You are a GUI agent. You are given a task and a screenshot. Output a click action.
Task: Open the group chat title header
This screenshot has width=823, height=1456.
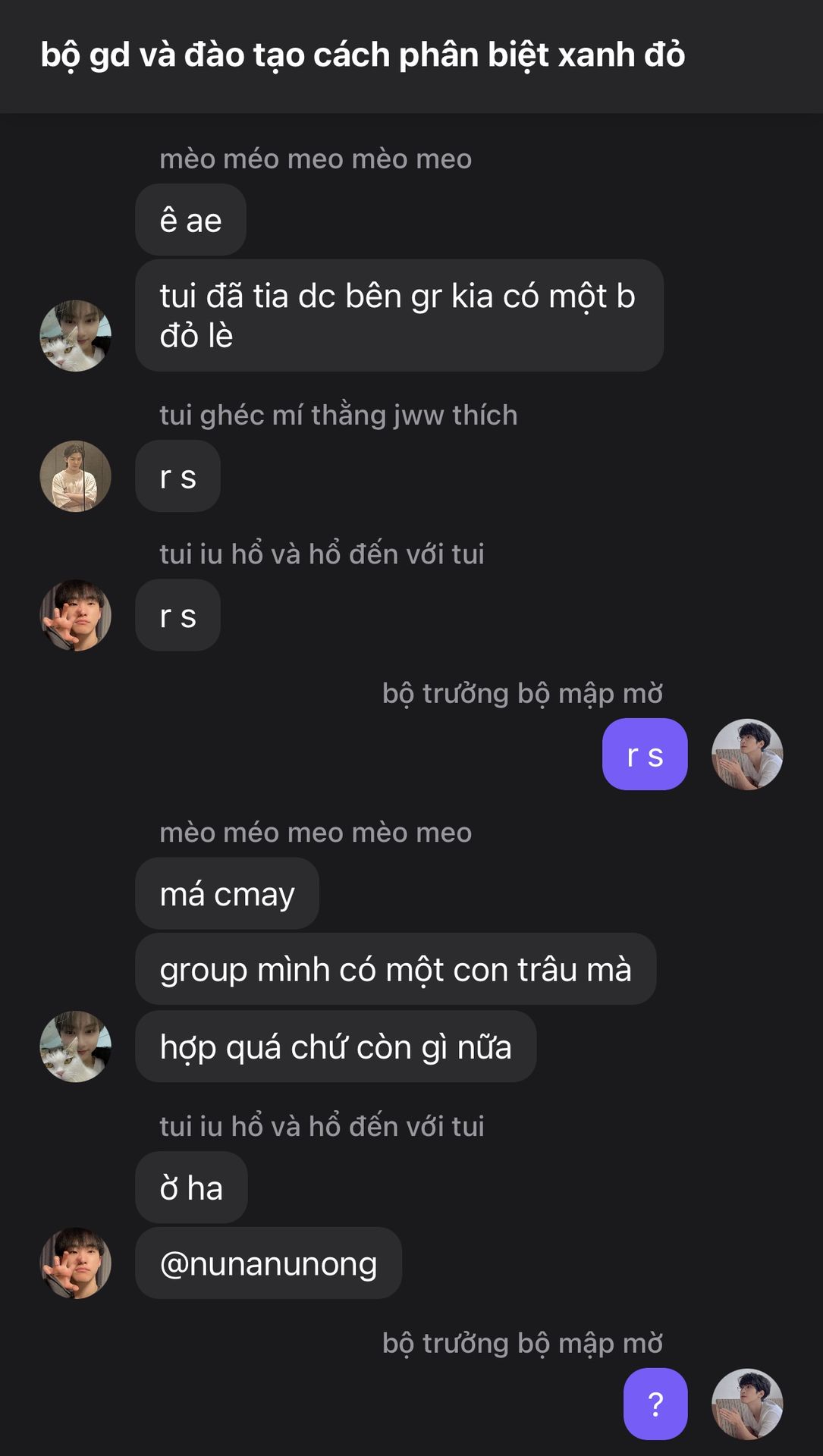pos(363,55)
